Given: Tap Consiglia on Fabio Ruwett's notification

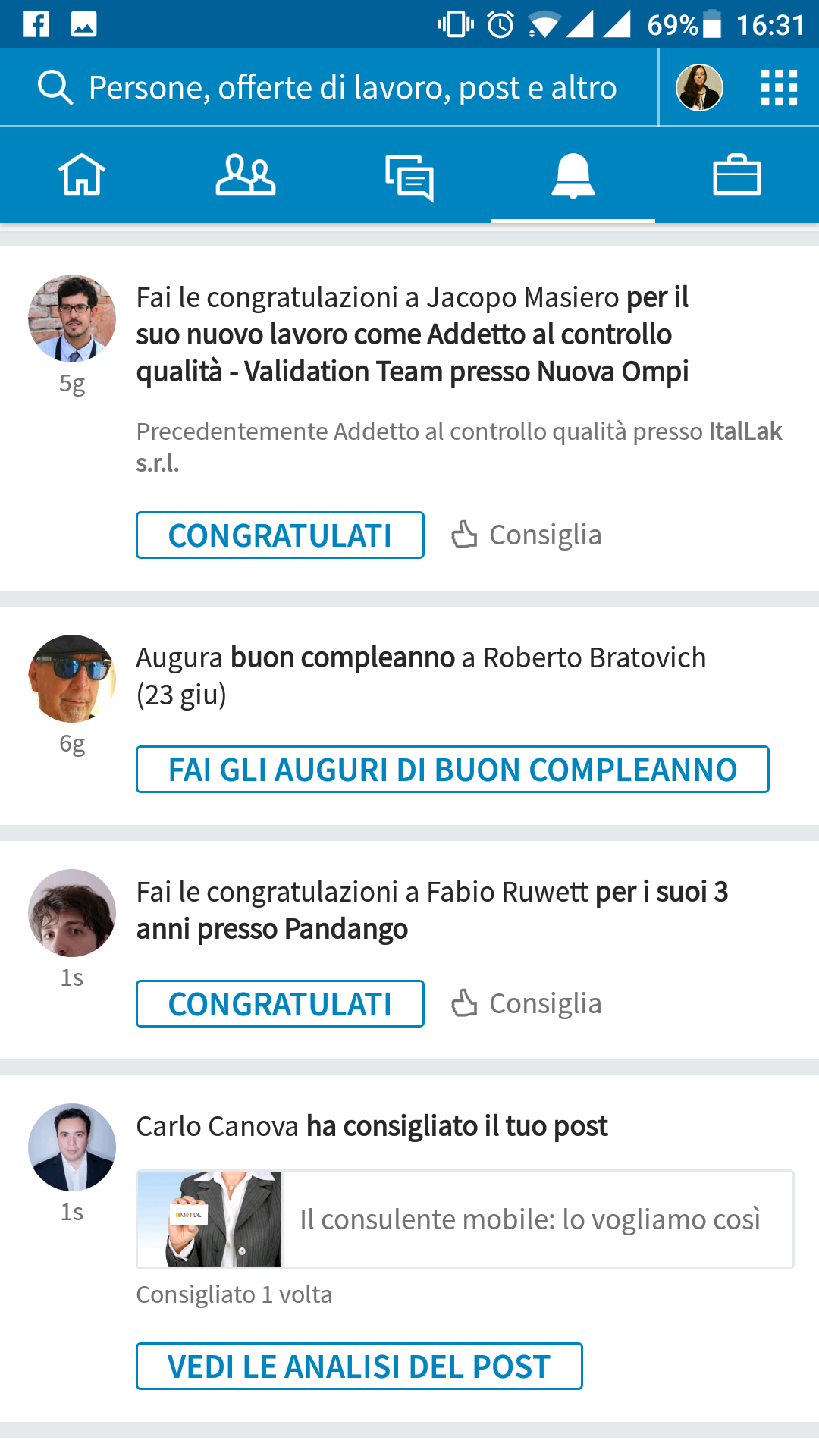Looking at the screenshot, I should pos(527,1003).
